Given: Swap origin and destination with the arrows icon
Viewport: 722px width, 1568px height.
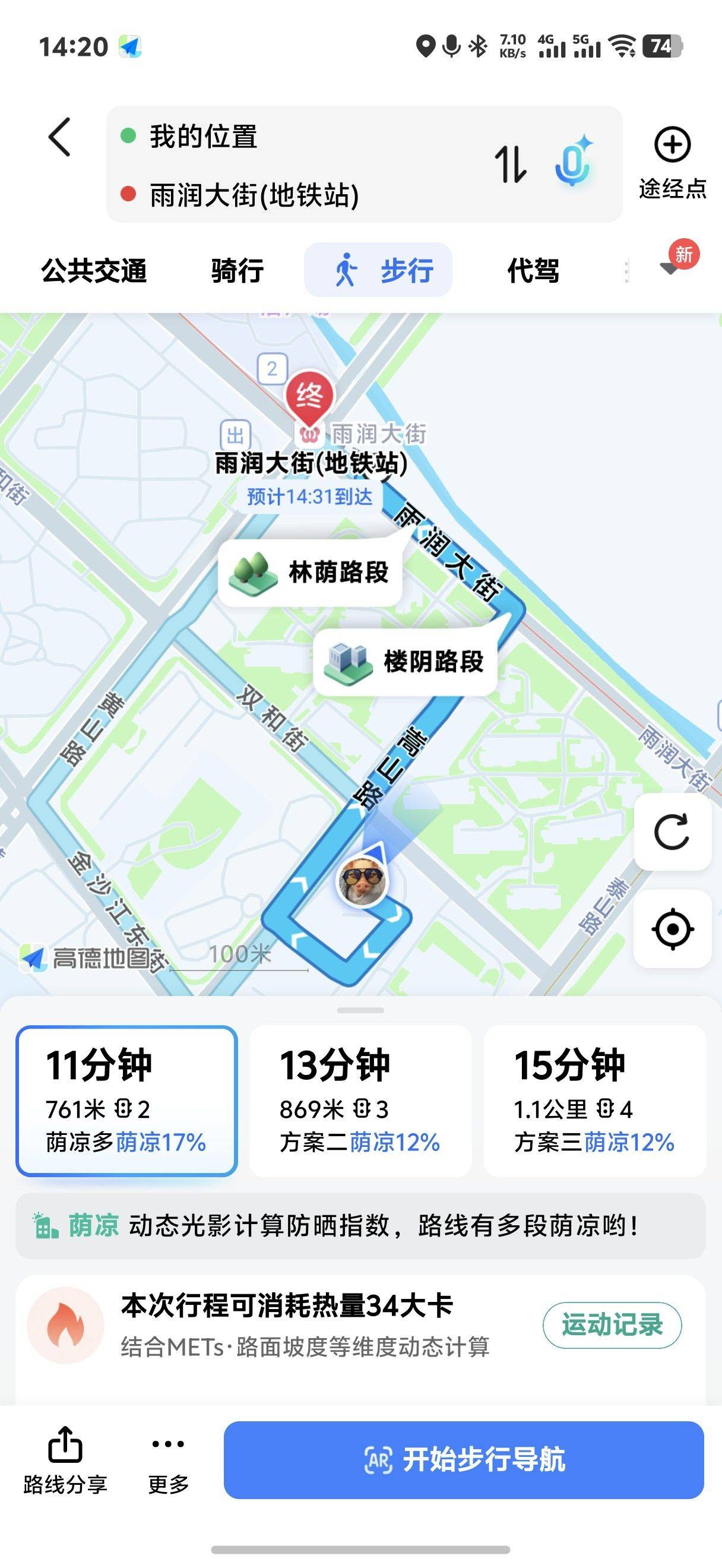Looking at the screenshot, I should [511, 163].
